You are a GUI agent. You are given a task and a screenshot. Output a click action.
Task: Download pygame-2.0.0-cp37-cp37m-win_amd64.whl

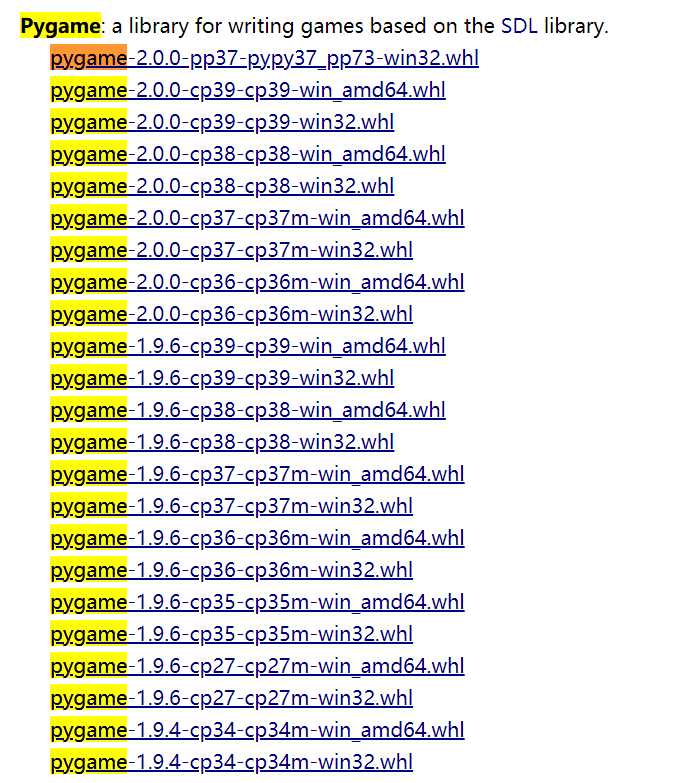[257, 219]
